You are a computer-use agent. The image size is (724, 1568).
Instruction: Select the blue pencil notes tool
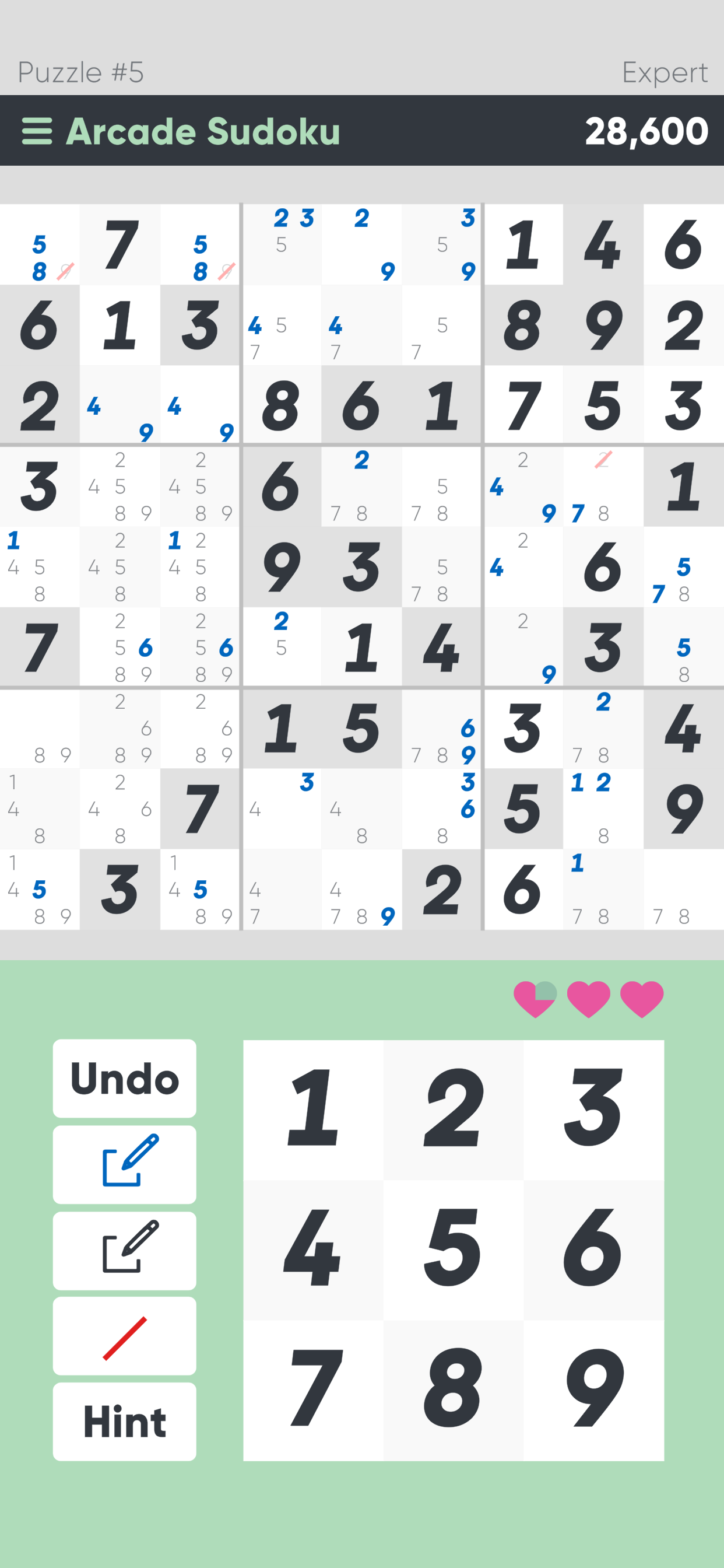click(x=125, y=1164)
